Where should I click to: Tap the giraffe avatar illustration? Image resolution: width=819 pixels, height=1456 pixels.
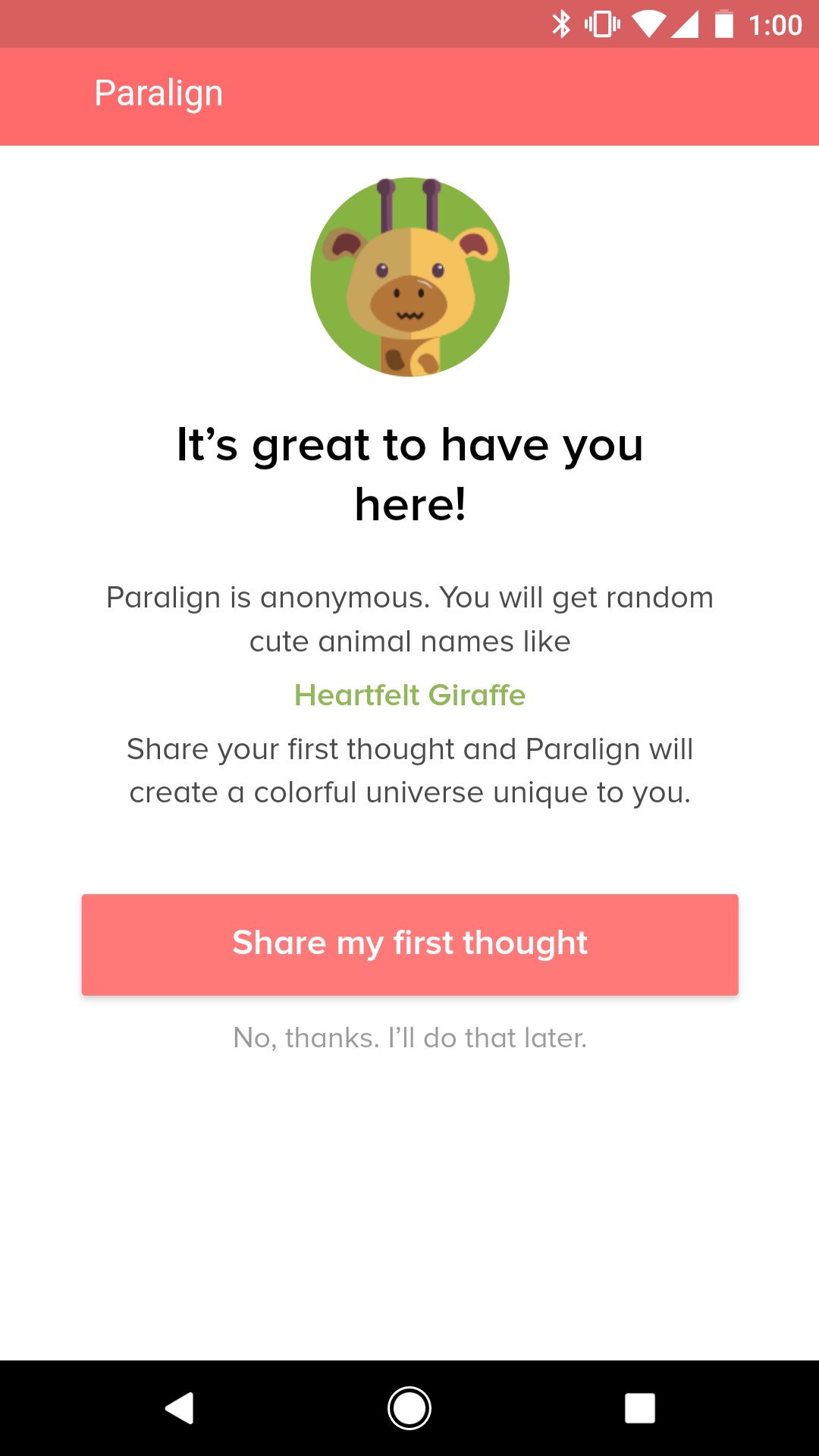tap(409, 275)
